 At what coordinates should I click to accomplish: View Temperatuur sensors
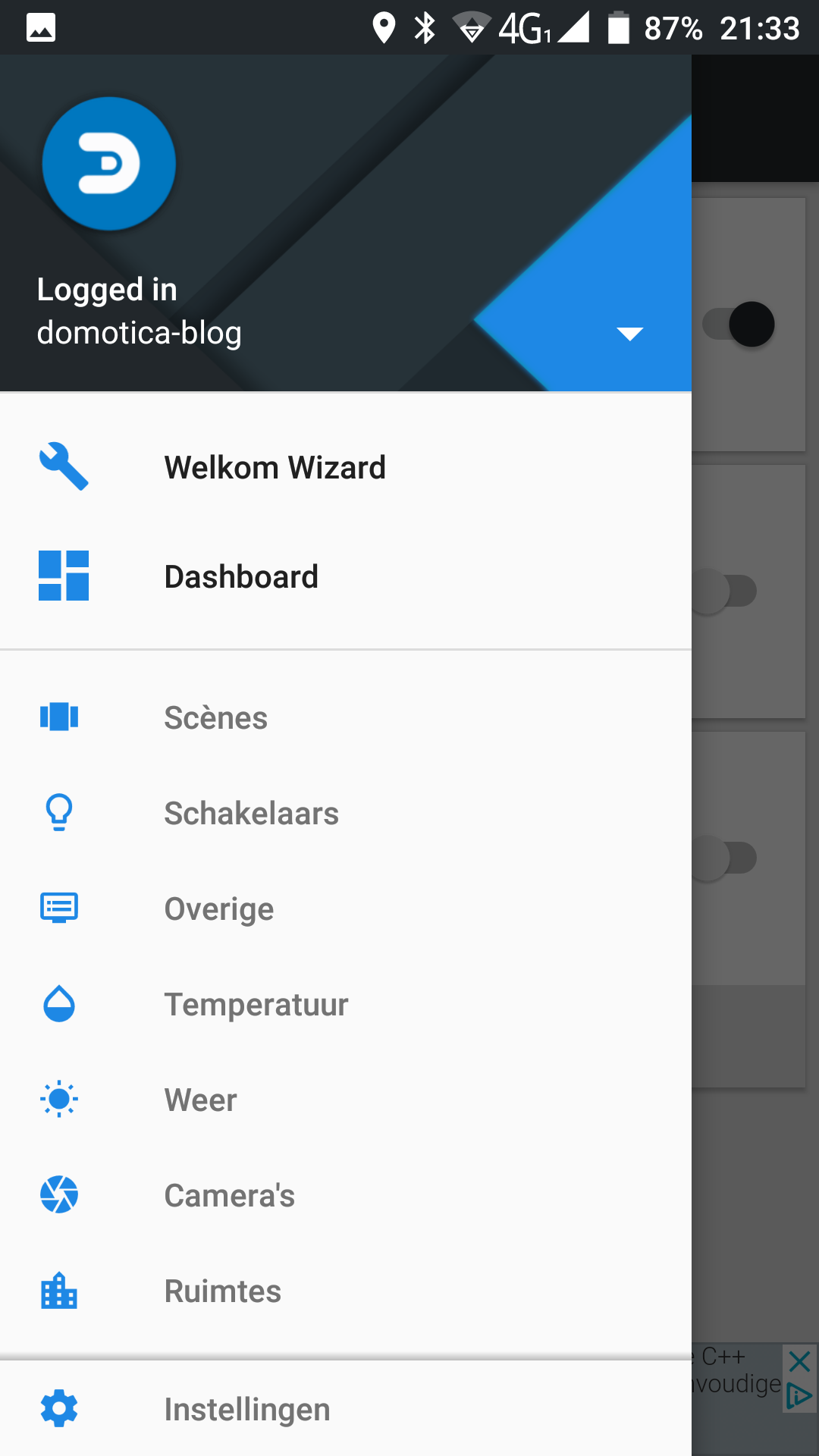point(256,1005)
